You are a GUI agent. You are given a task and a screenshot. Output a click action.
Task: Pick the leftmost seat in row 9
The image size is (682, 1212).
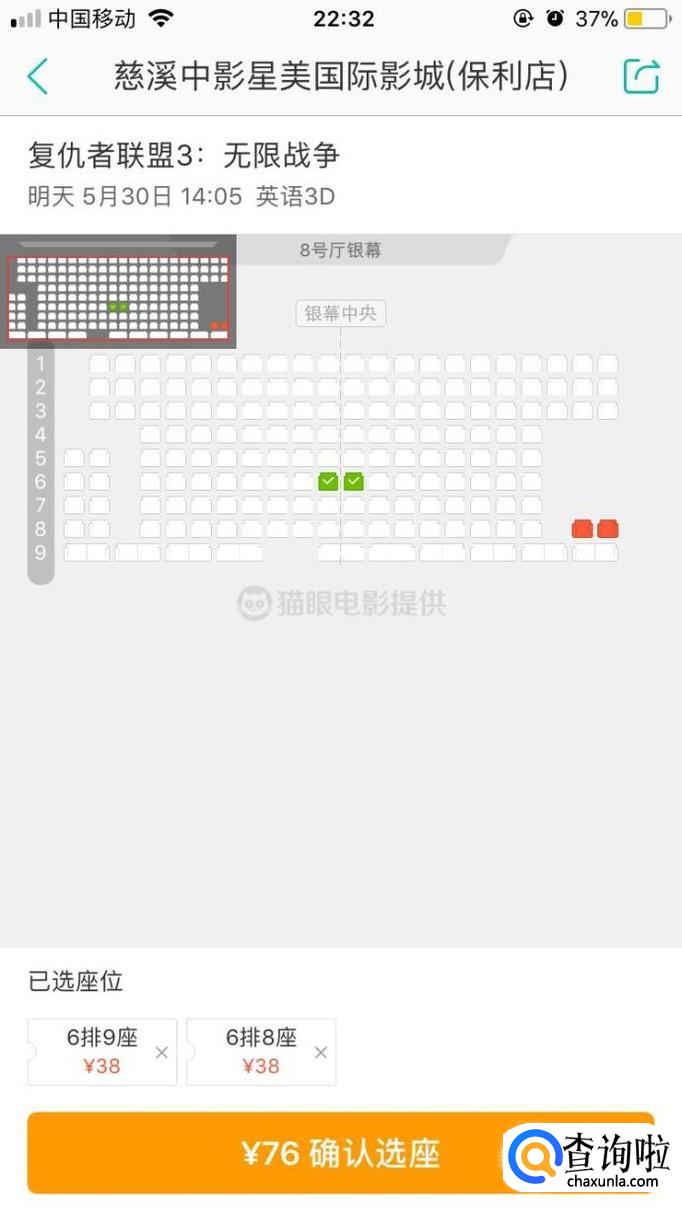[x=75, y=553]
